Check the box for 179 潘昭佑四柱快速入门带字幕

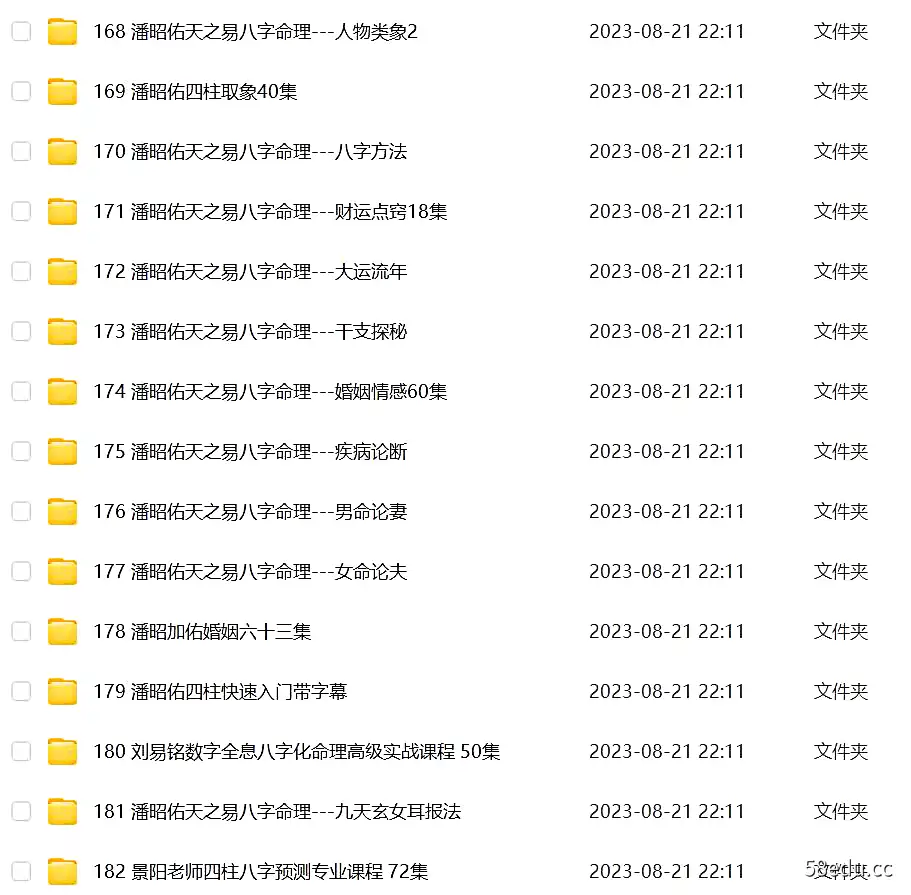tap(21, 691)
